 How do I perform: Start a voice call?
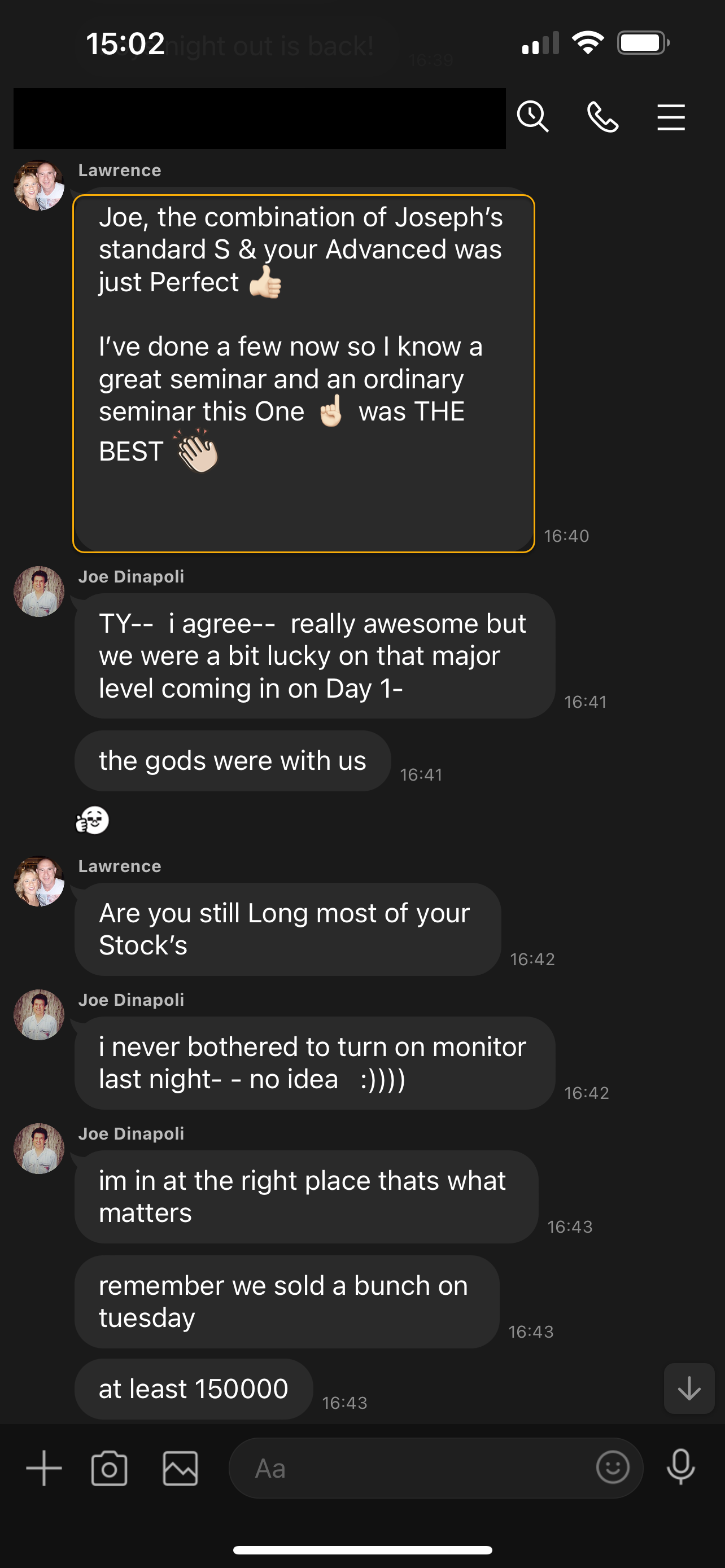[x=602, y=117]
